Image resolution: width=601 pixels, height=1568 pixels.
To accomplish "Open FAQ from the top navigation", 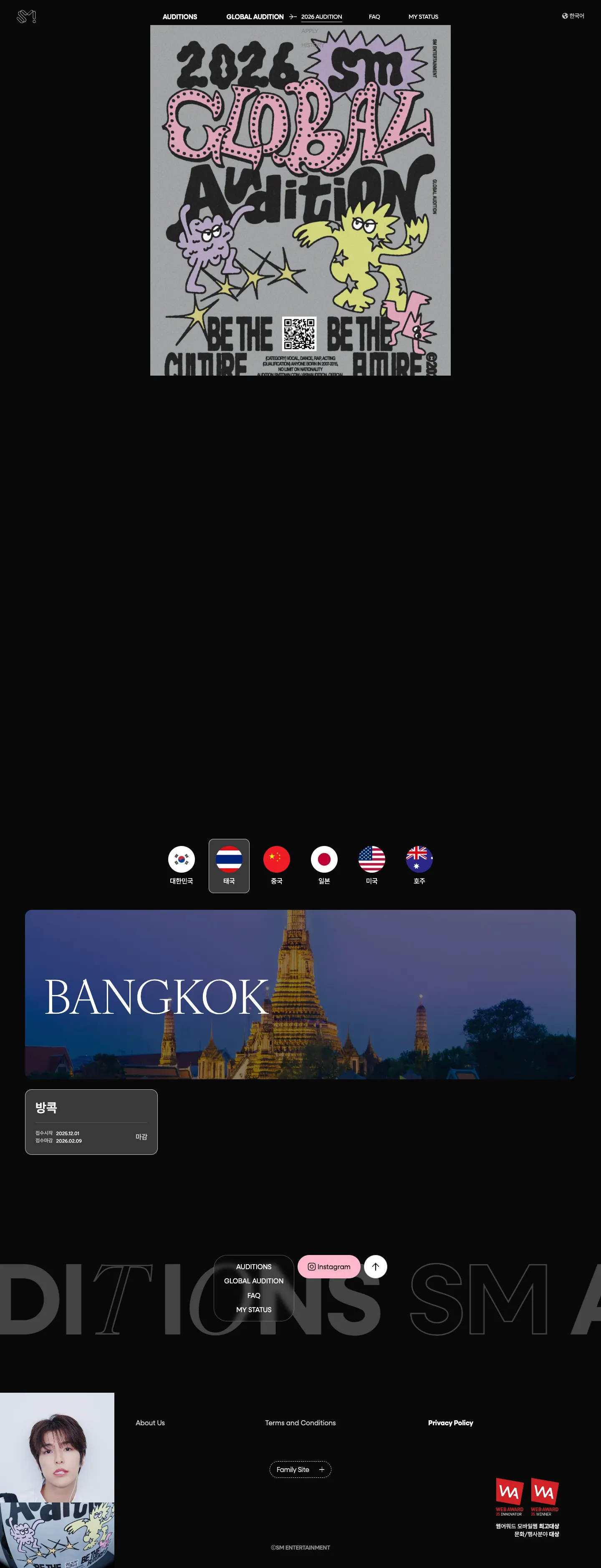I will pos(374,16).
